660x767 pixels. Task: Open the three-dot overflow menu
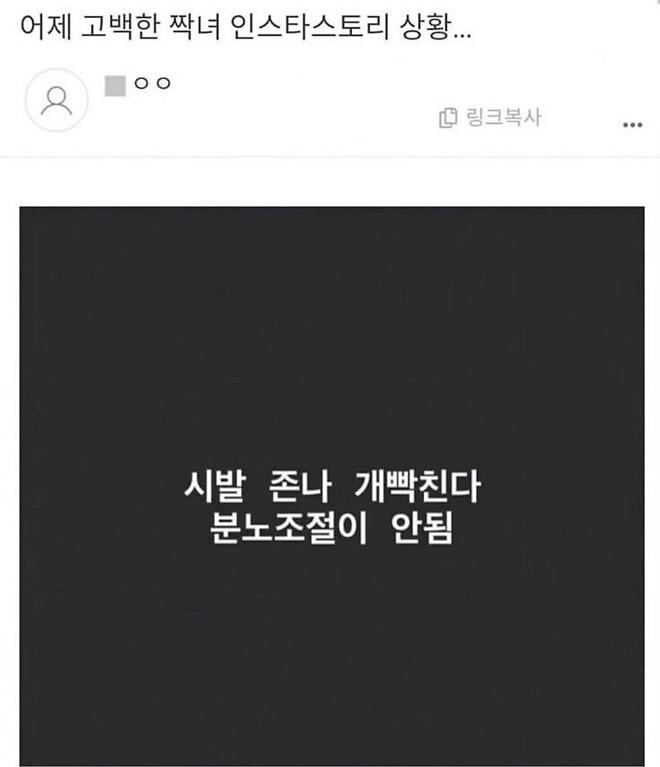point(632,125)
